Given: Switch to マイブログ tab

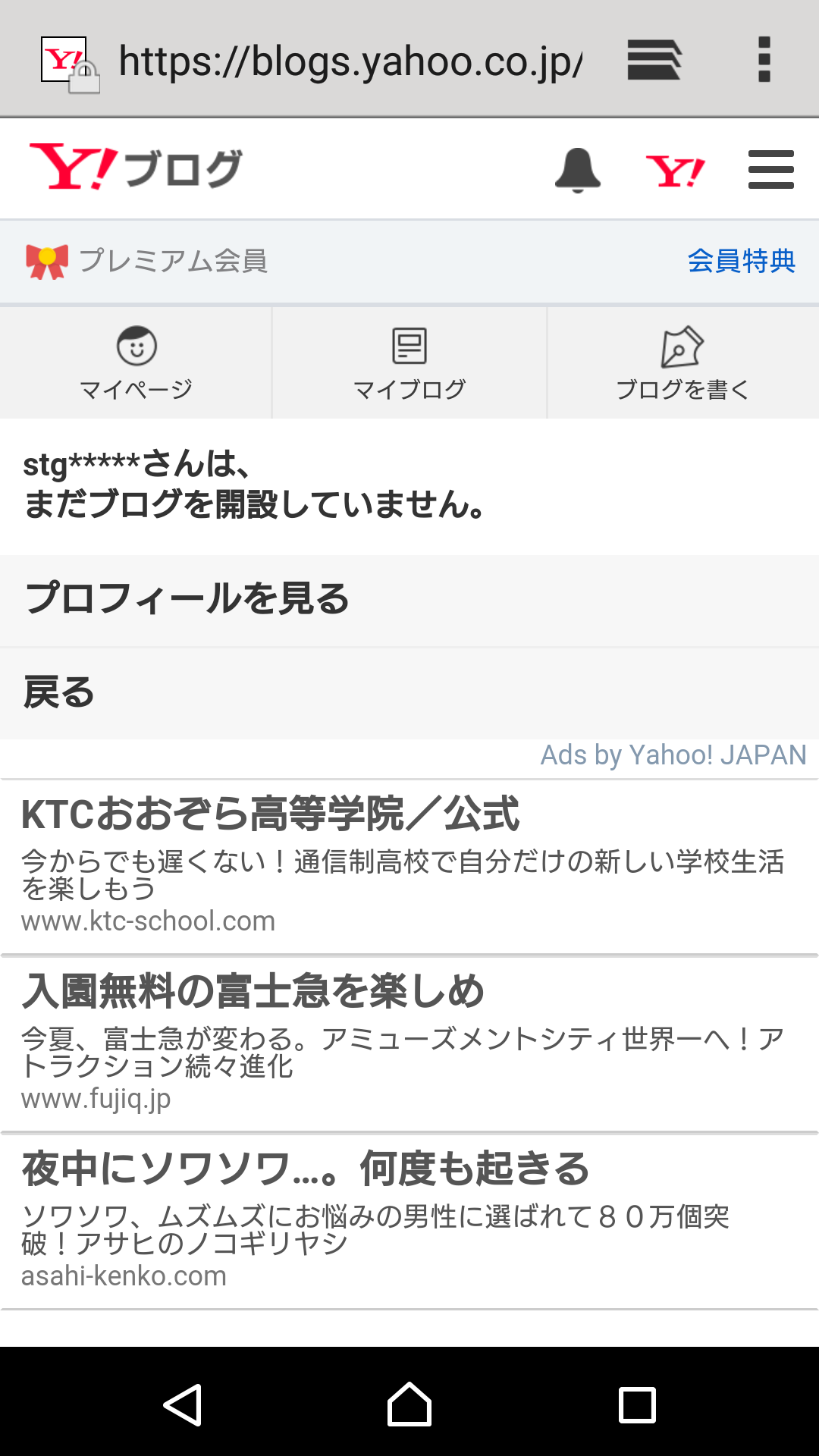Looking at the screenshot, I should point(409,362).
